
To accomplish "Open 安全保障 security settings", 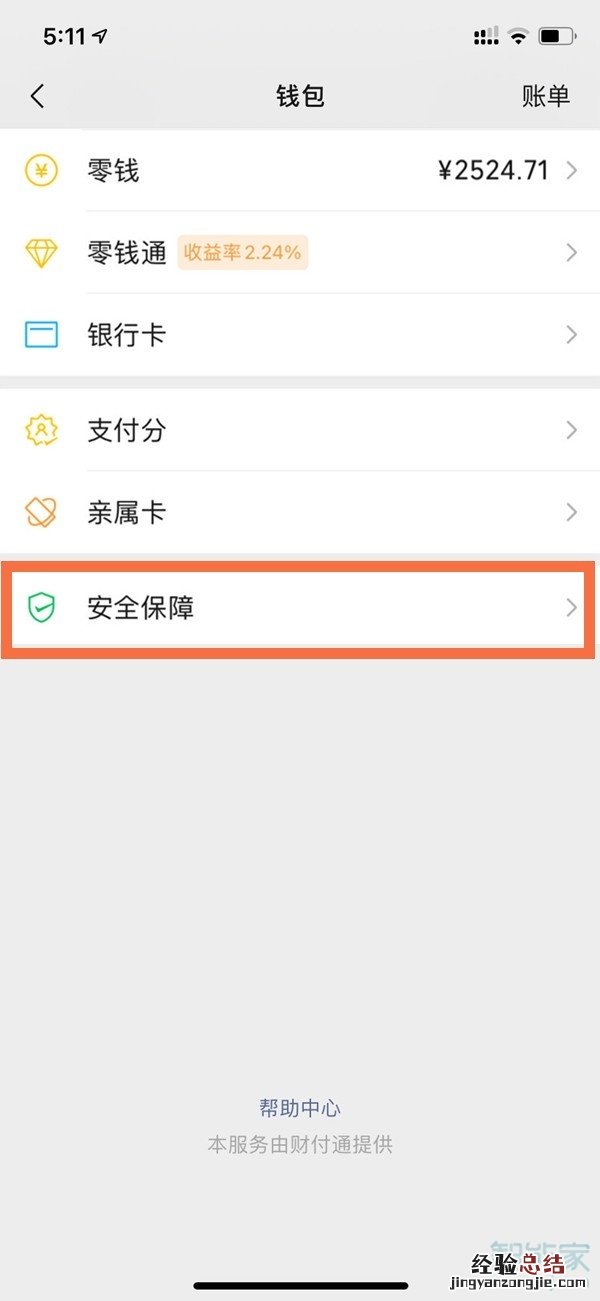I will tap(300, 608).
